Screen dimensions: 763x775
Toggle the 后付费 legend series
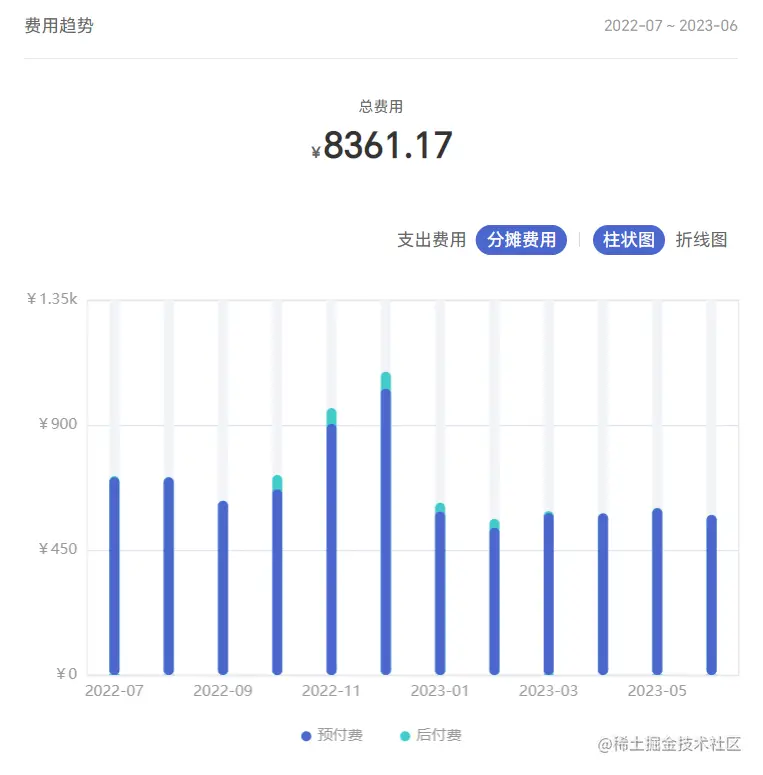(431, 736)
